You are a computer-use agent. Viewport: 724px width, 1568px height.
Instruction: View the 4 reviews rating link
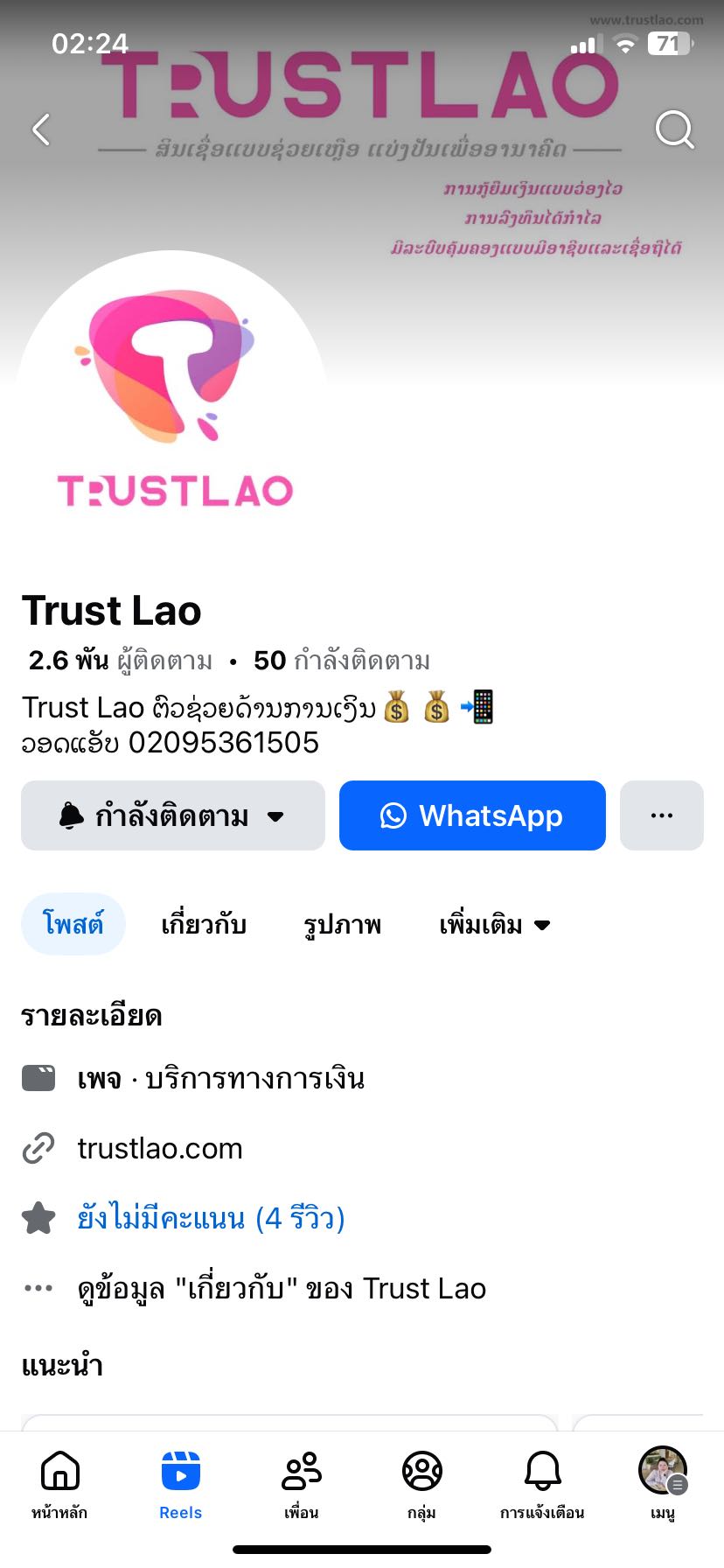(211, 1218)
